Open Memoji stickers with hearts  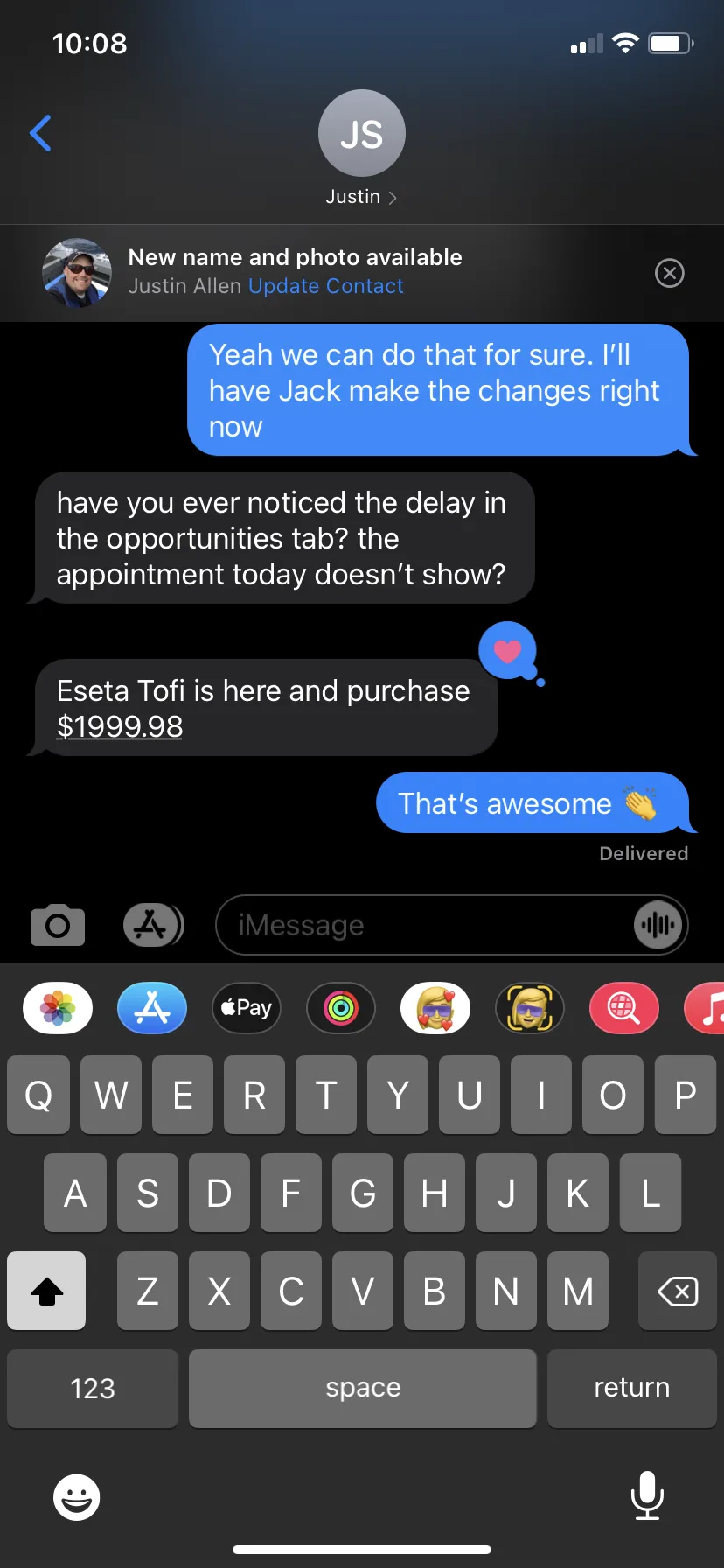point(435,1008)
